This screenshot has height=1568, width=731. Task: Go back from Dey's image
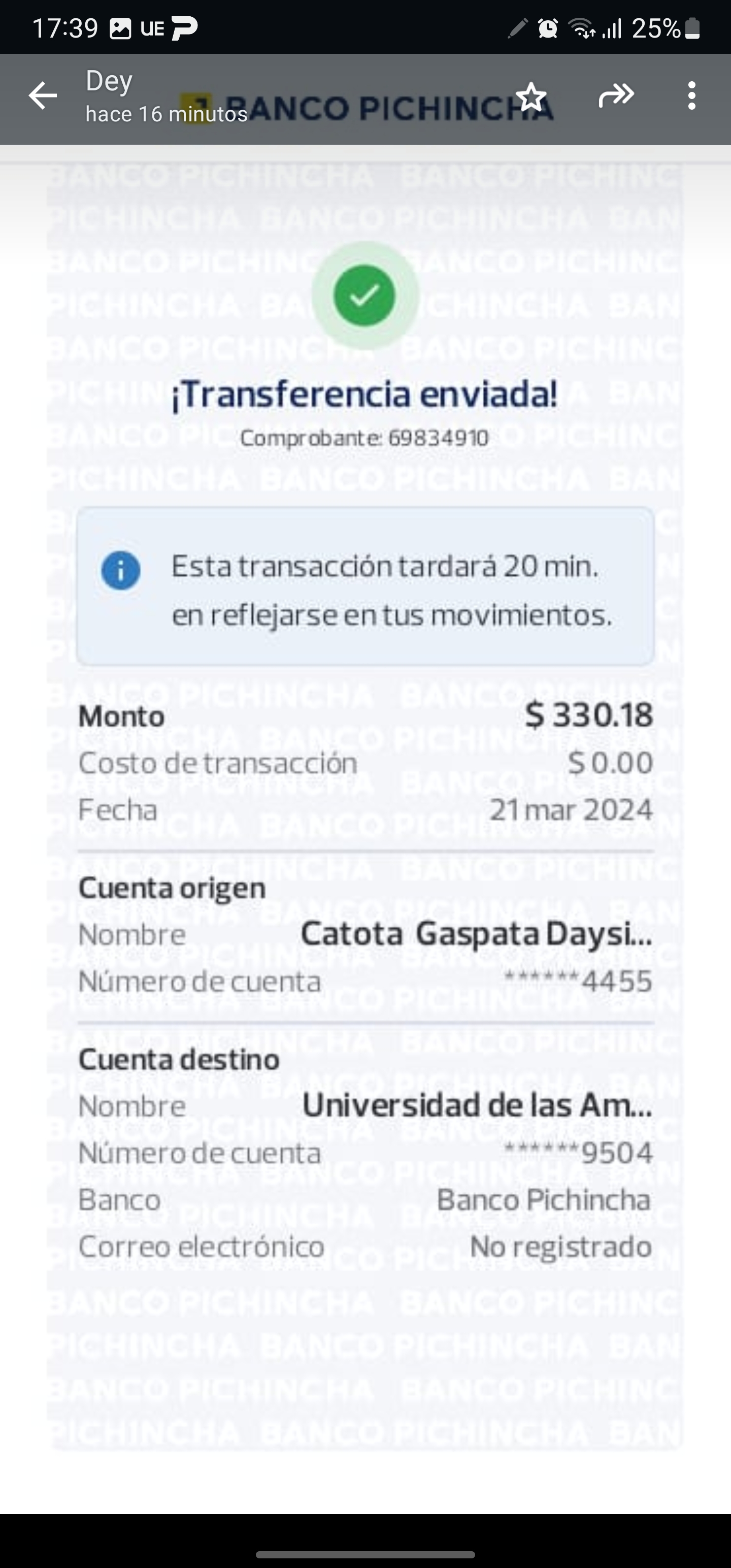(x=43, y=96)
